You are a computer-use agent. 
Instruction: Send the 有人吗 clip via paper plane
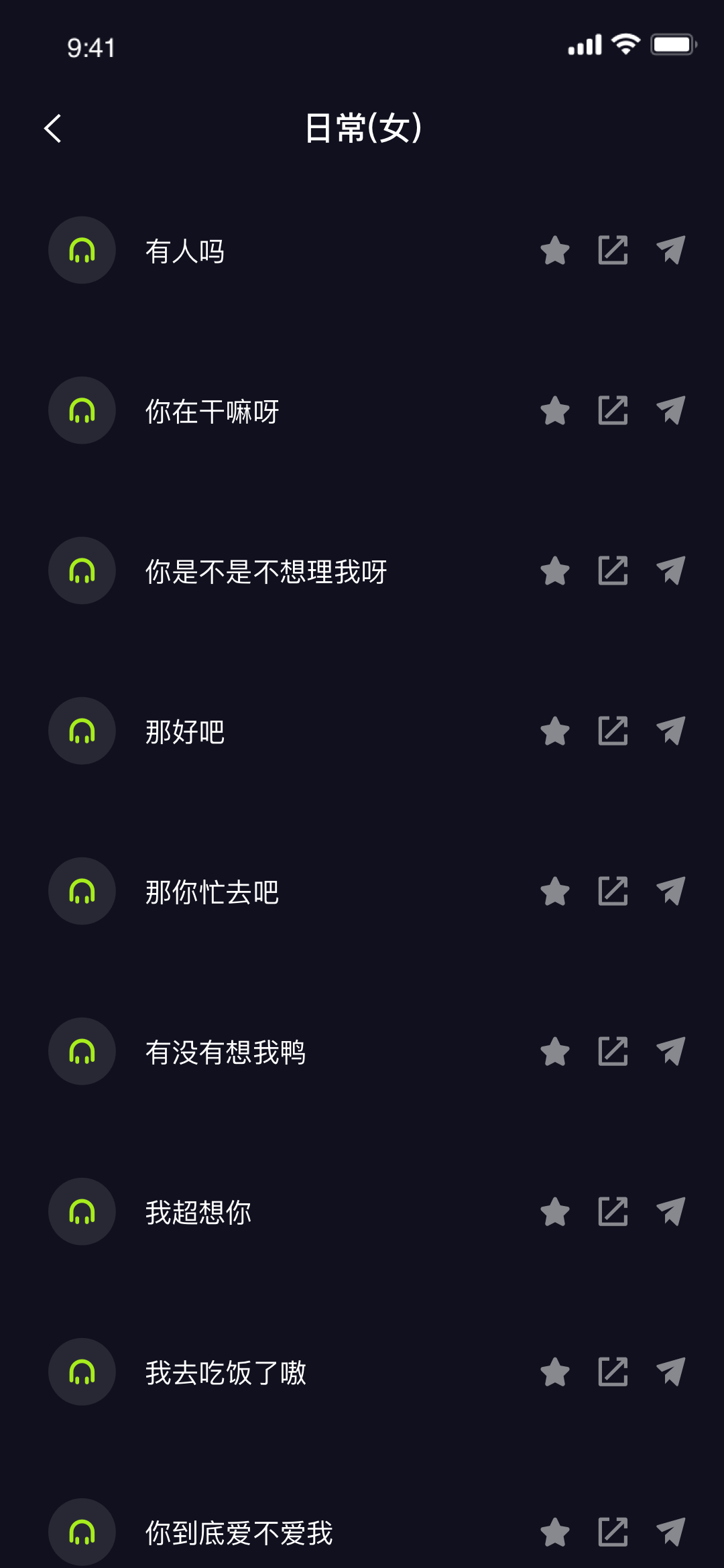670,250
